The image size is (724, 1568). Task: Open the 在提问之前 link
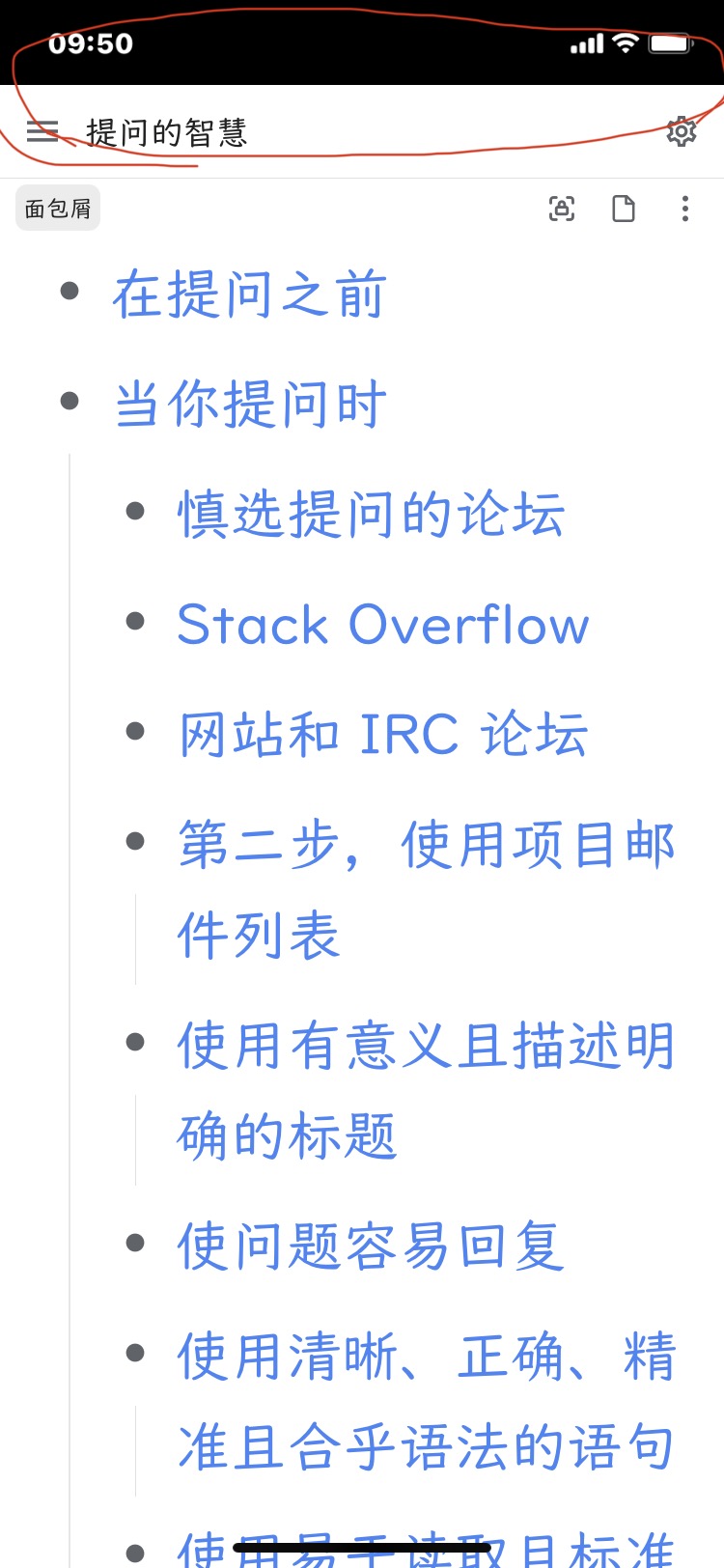(250, 294)
